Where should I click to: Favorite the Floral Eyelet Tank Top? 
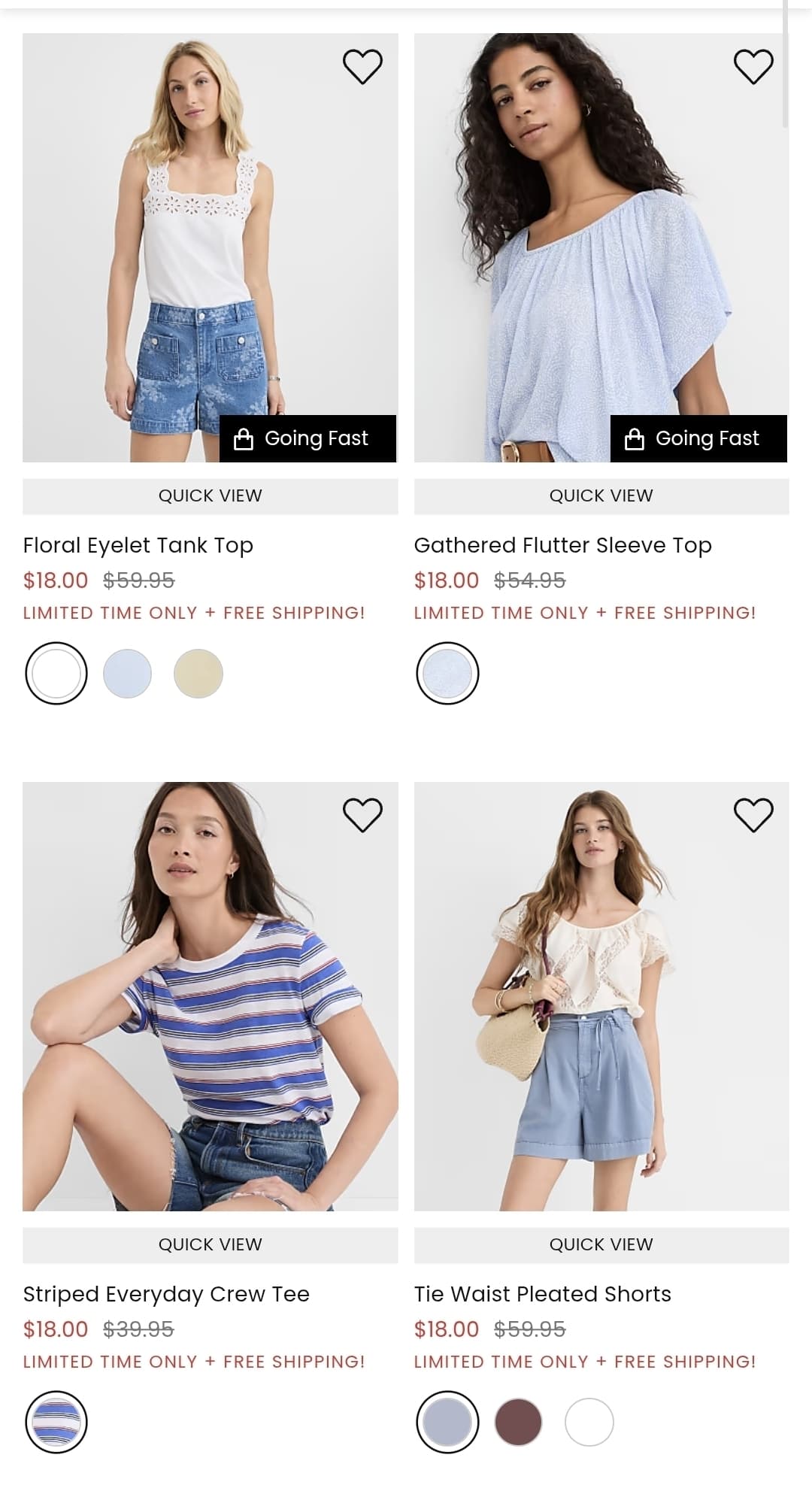point(362,66)
